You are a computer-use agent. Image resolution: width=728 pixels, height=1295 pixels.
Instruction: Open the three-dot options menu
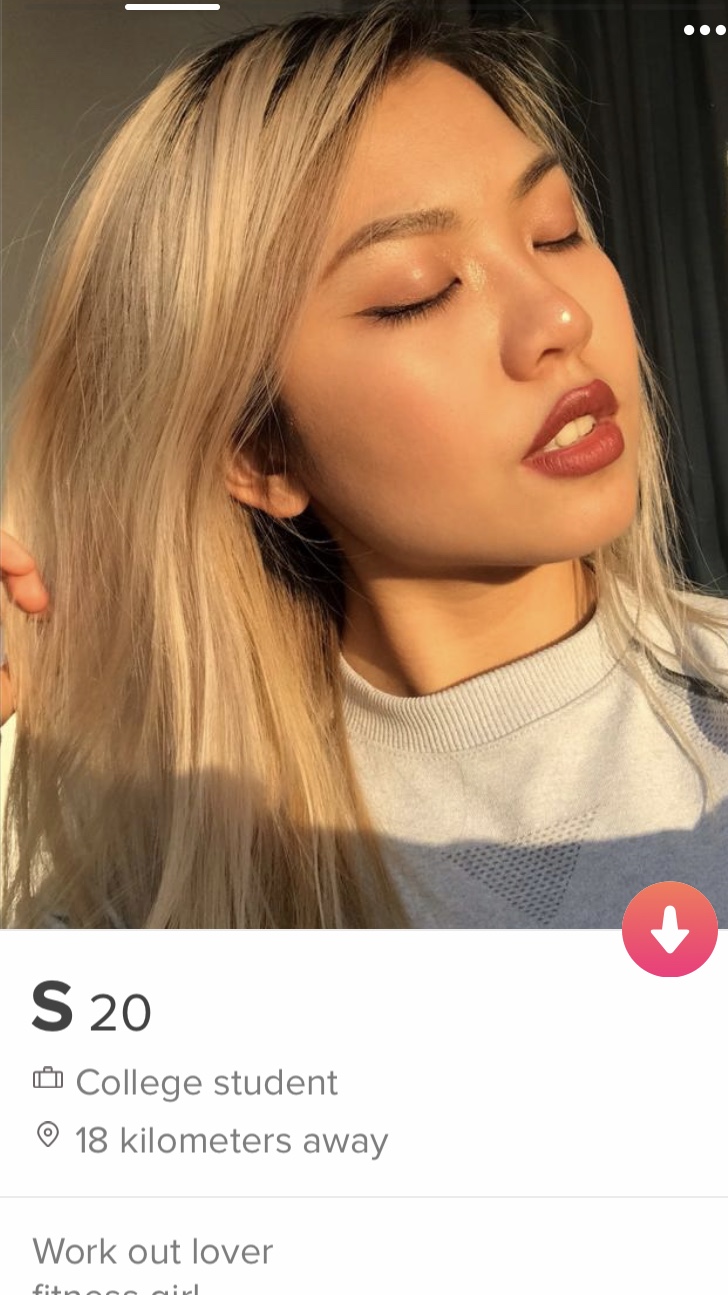coord(704,30)
